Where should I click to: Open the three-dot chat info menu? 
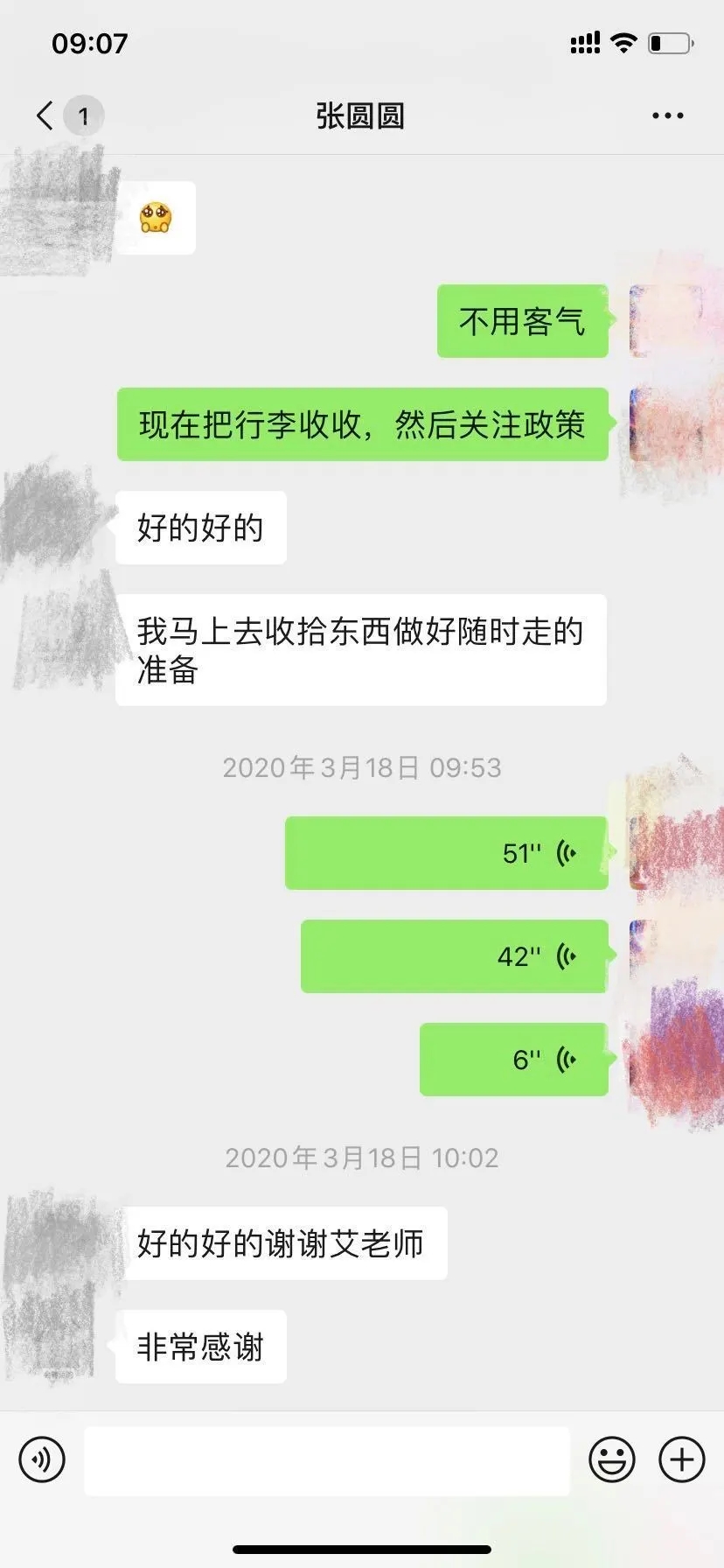pyautogui.click(x=667, y=115)
